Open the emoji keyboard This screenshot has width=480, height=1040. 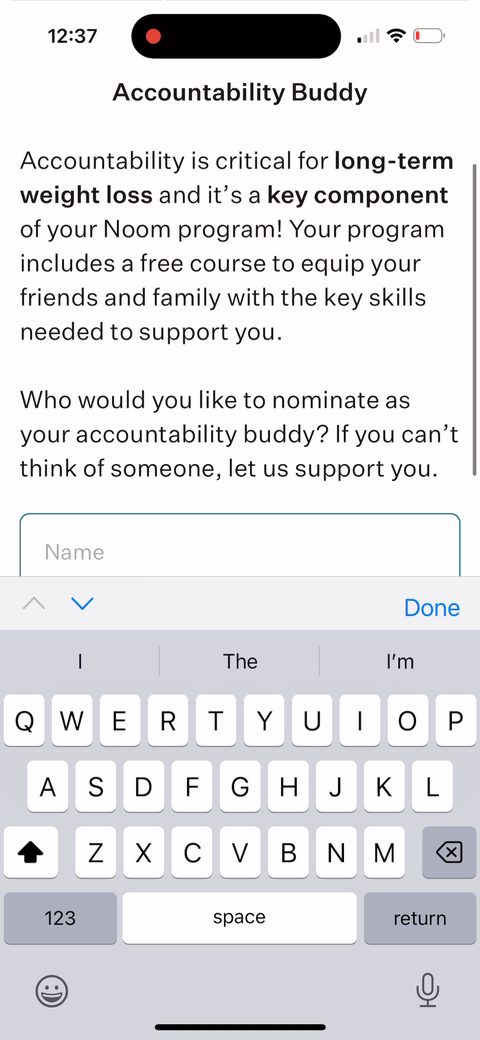tap(51, 992)
